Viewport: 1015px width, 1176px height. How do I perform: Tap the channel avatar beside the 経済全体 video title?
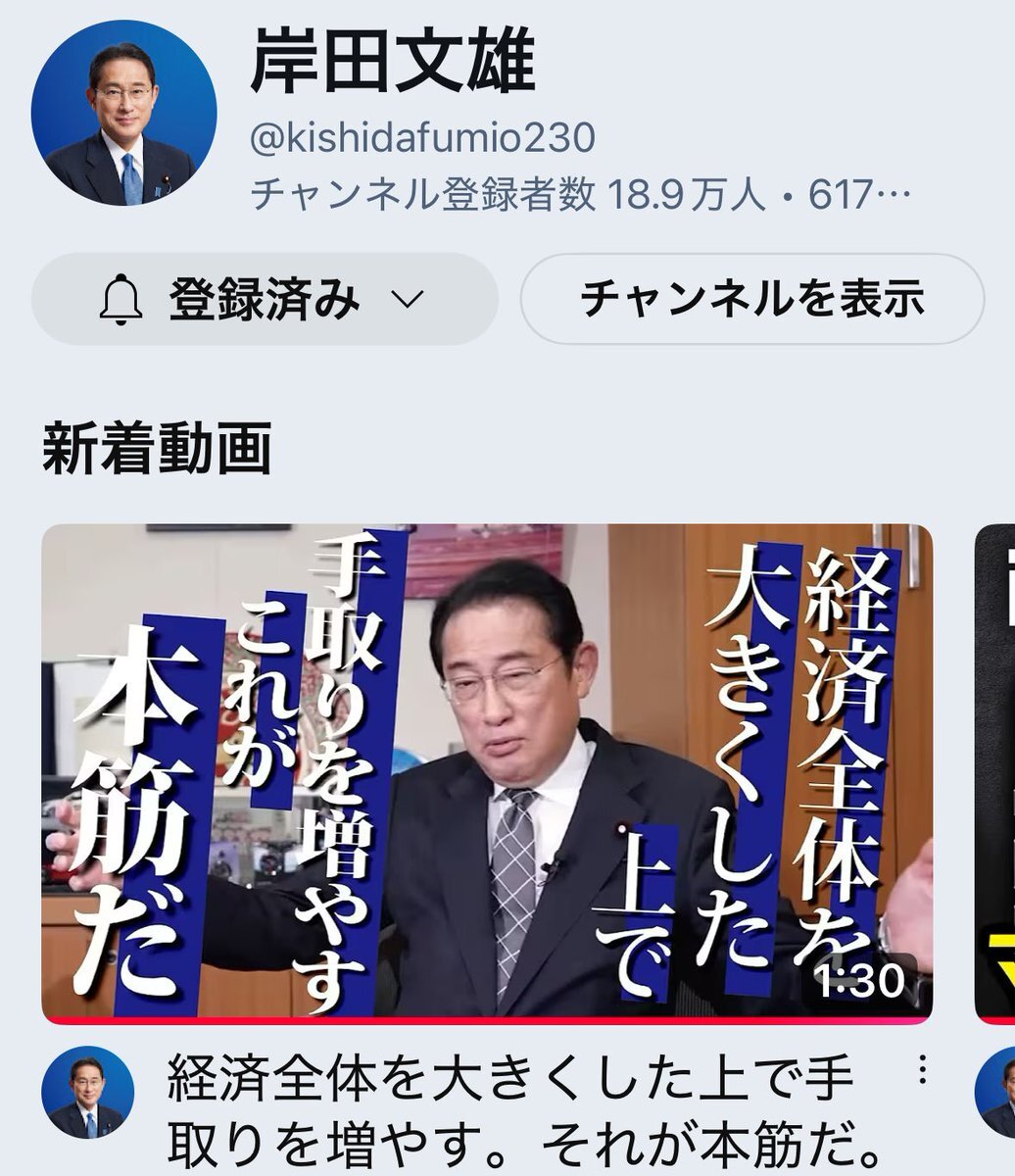[x=88, y=1092]
